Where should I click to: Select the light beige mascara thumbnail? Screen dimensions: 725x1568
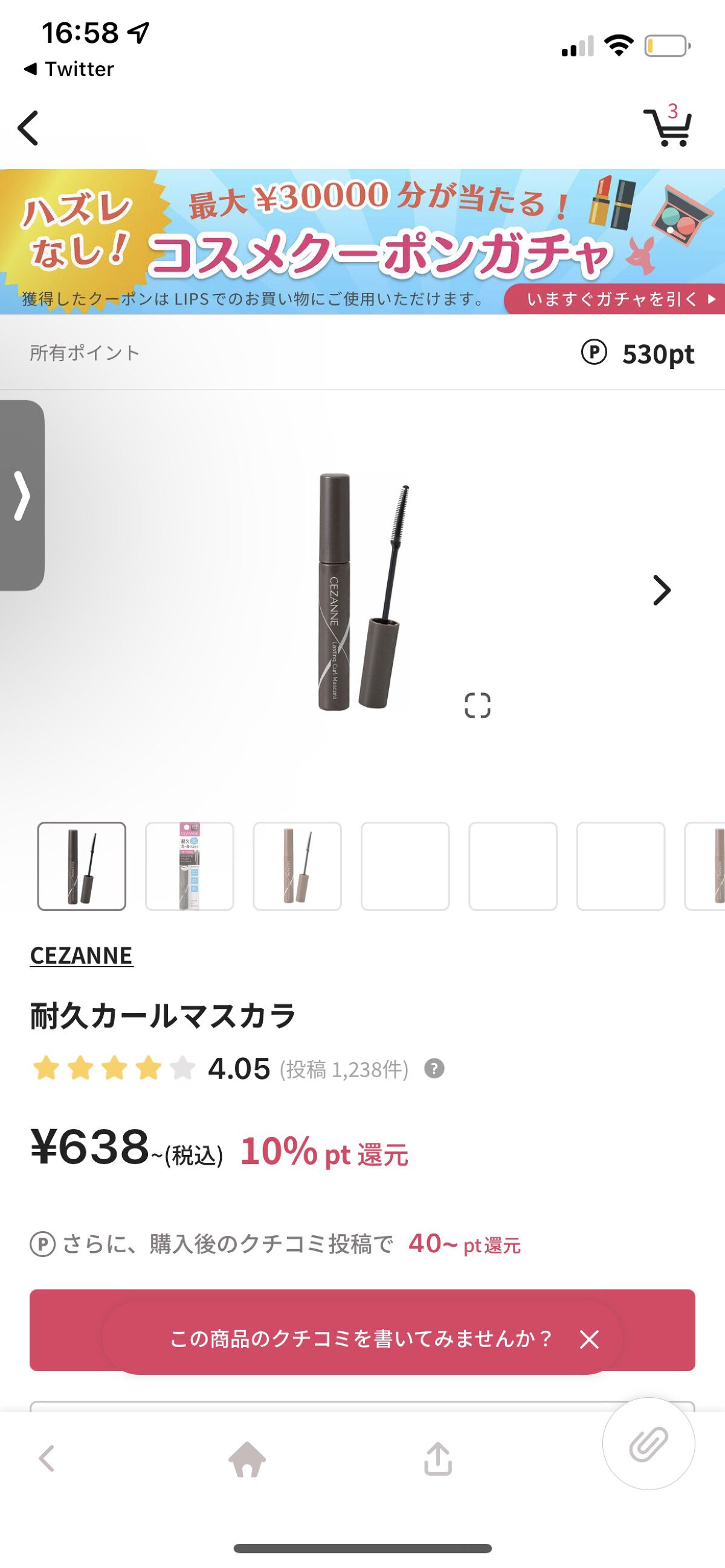297,866
